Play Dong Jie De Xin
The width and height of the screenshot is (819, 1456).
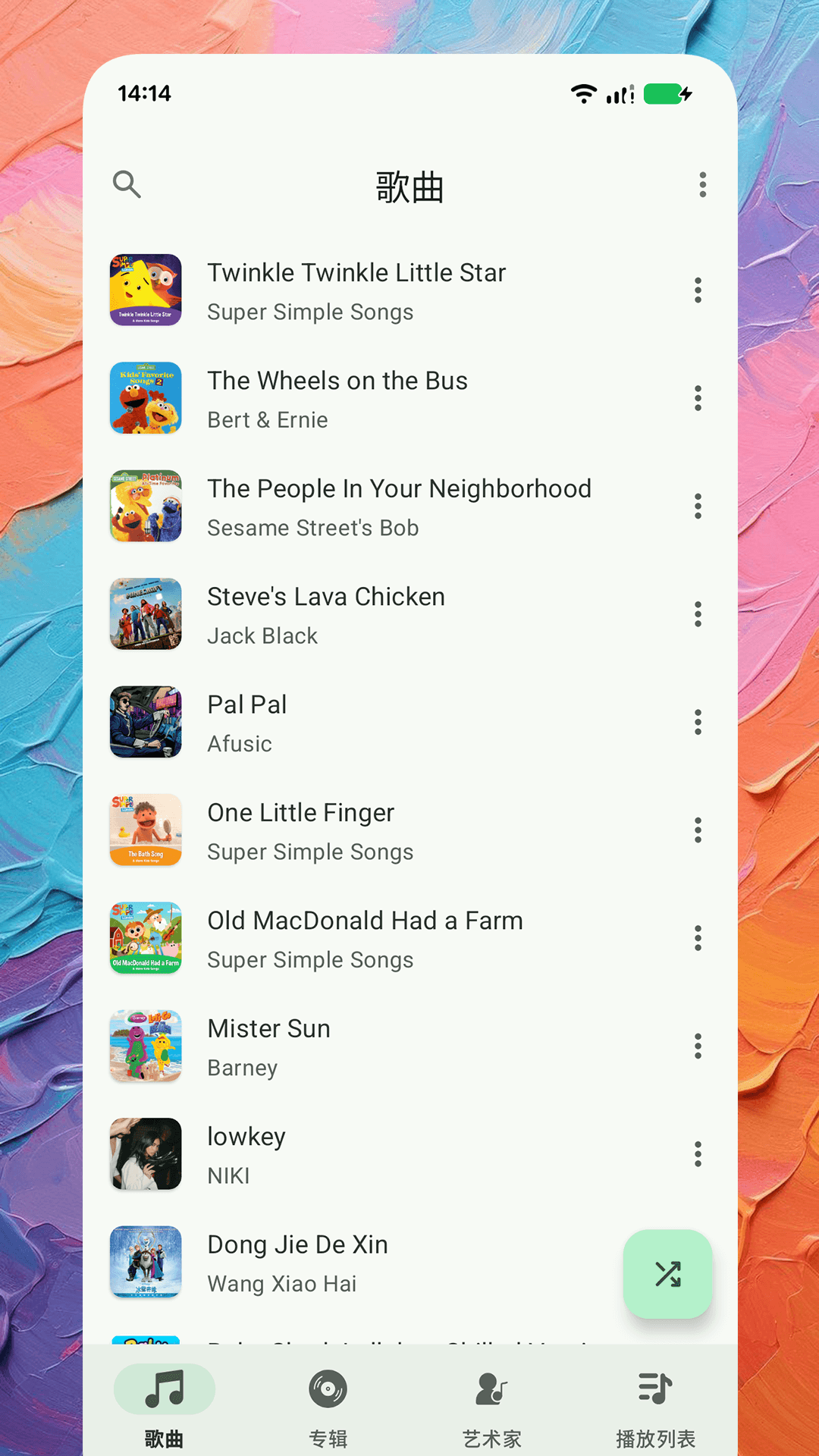click(297, 1262)
